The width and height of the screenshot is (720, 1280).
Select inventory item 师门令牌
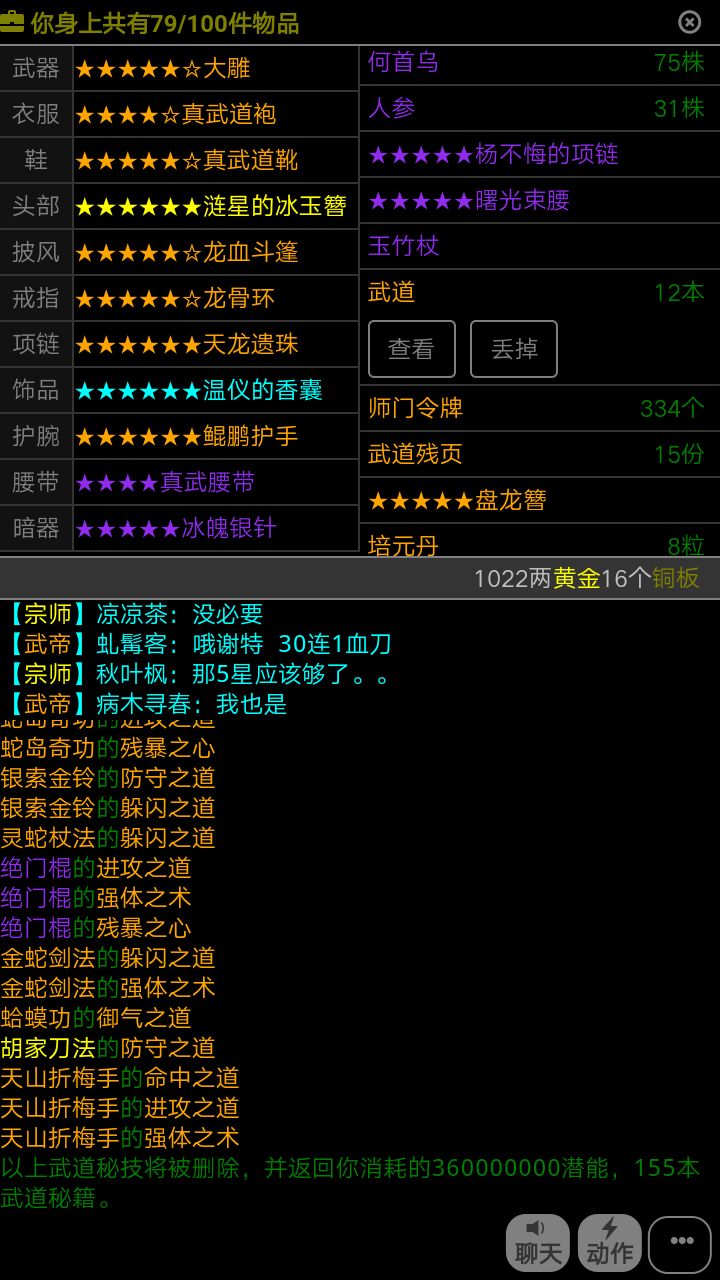[540, 408]
